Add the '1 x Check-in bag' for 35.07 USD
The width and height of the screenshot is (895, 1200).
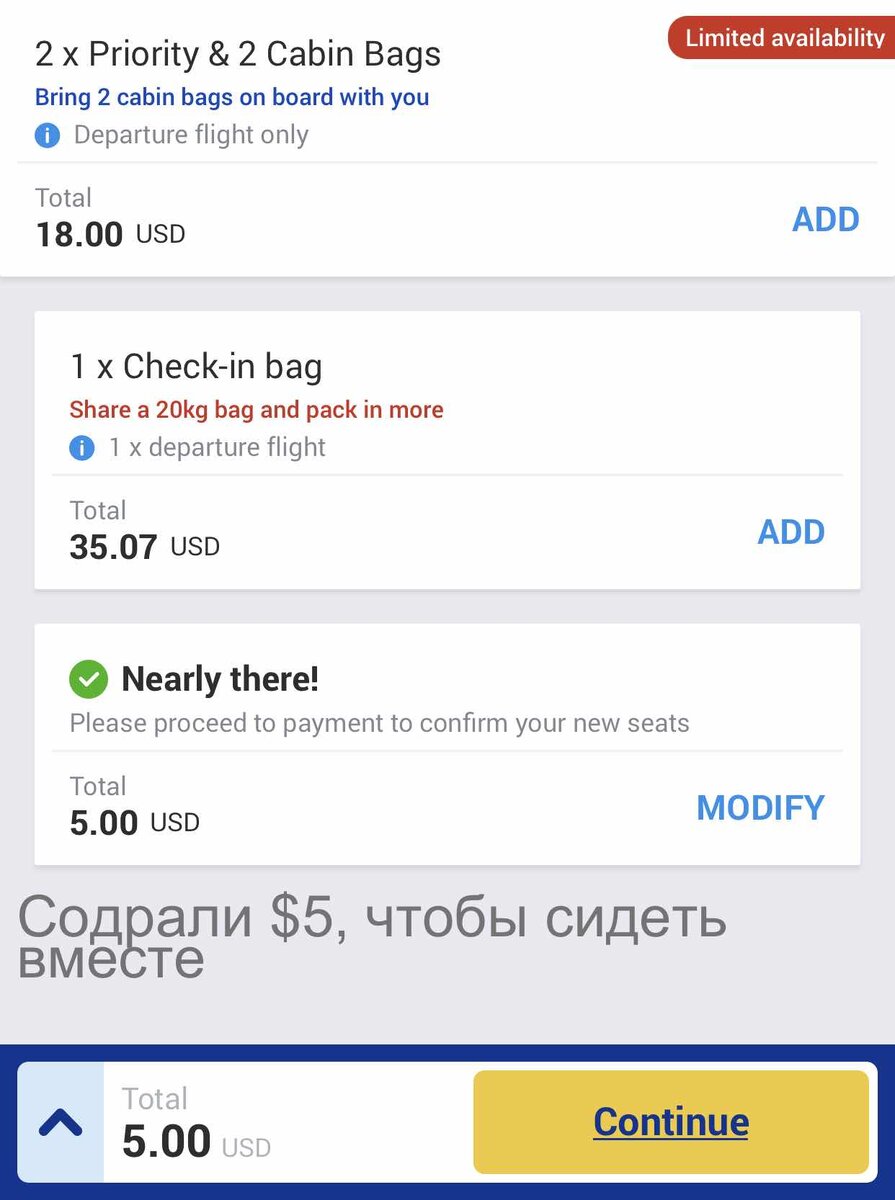(791, 531)
